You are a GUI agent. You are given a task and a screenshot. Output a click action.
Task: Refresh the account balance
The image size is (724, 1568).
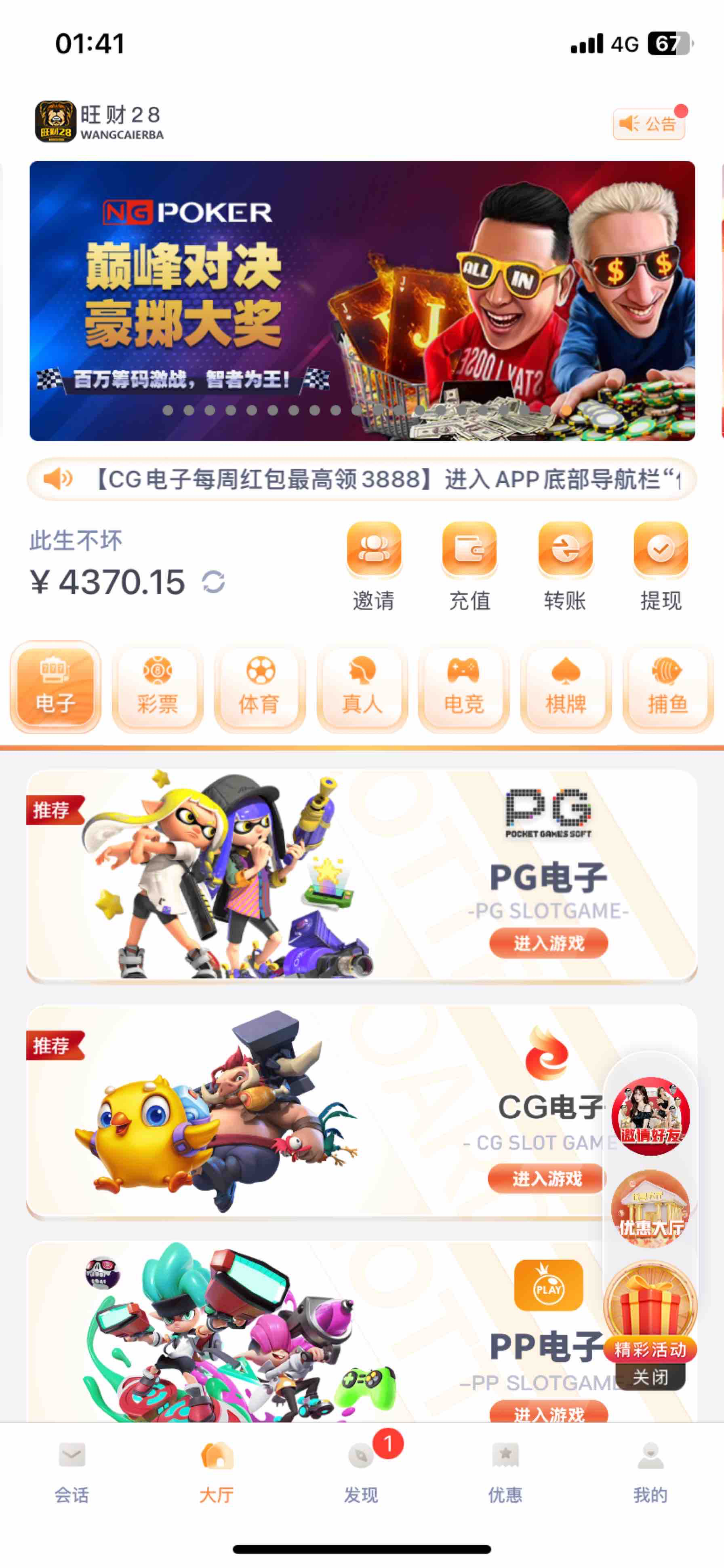(x=213, y=582)
